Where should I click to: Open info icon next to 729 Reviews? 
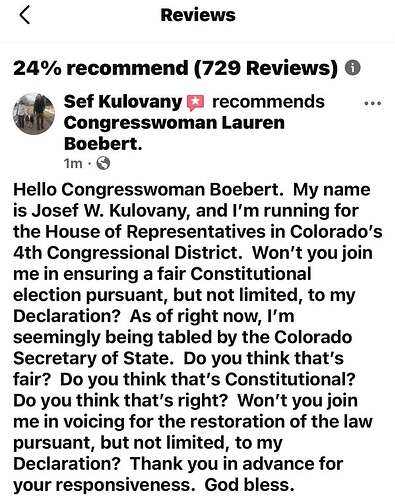pyautogui.click(x=352, y=68)
